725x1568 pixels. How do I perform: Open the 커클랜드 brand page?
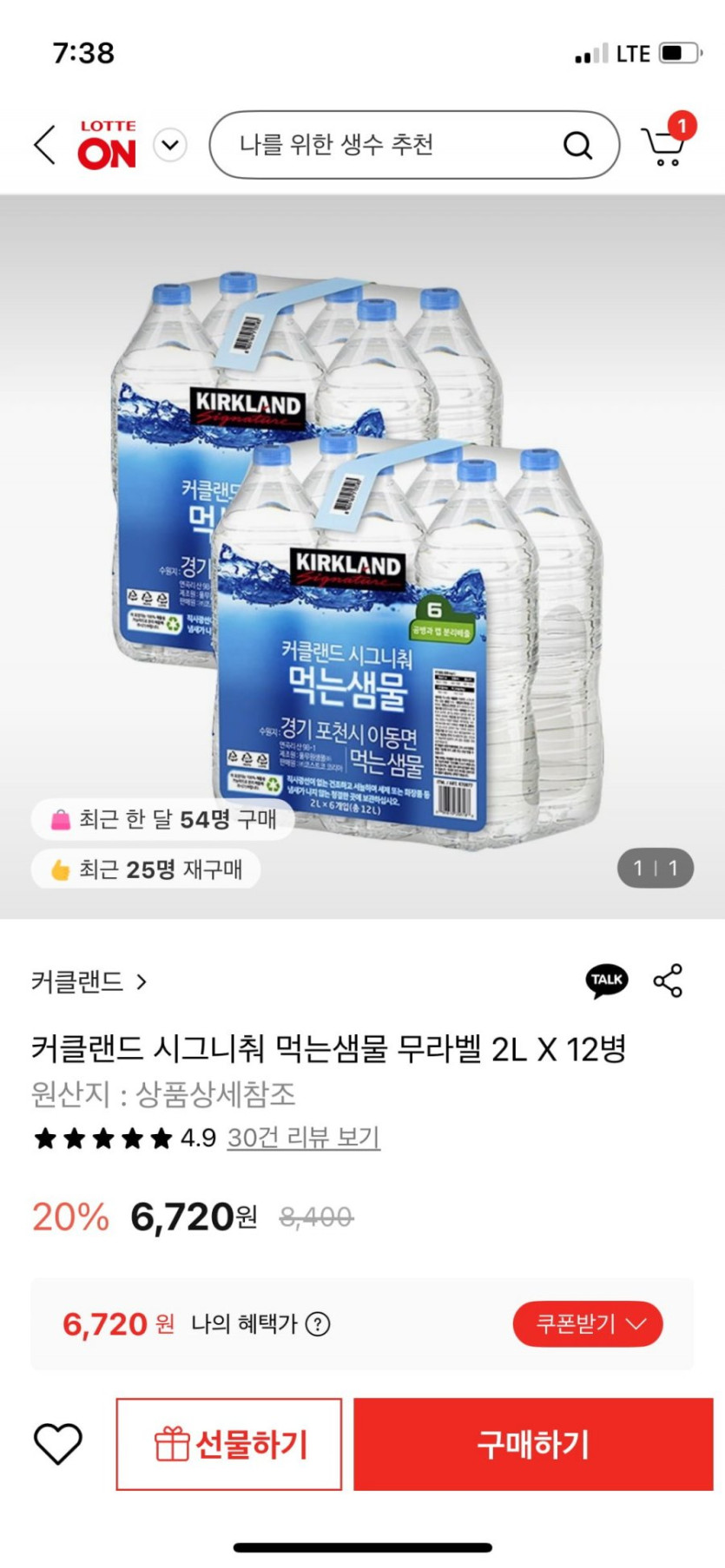tap(89, 981)
